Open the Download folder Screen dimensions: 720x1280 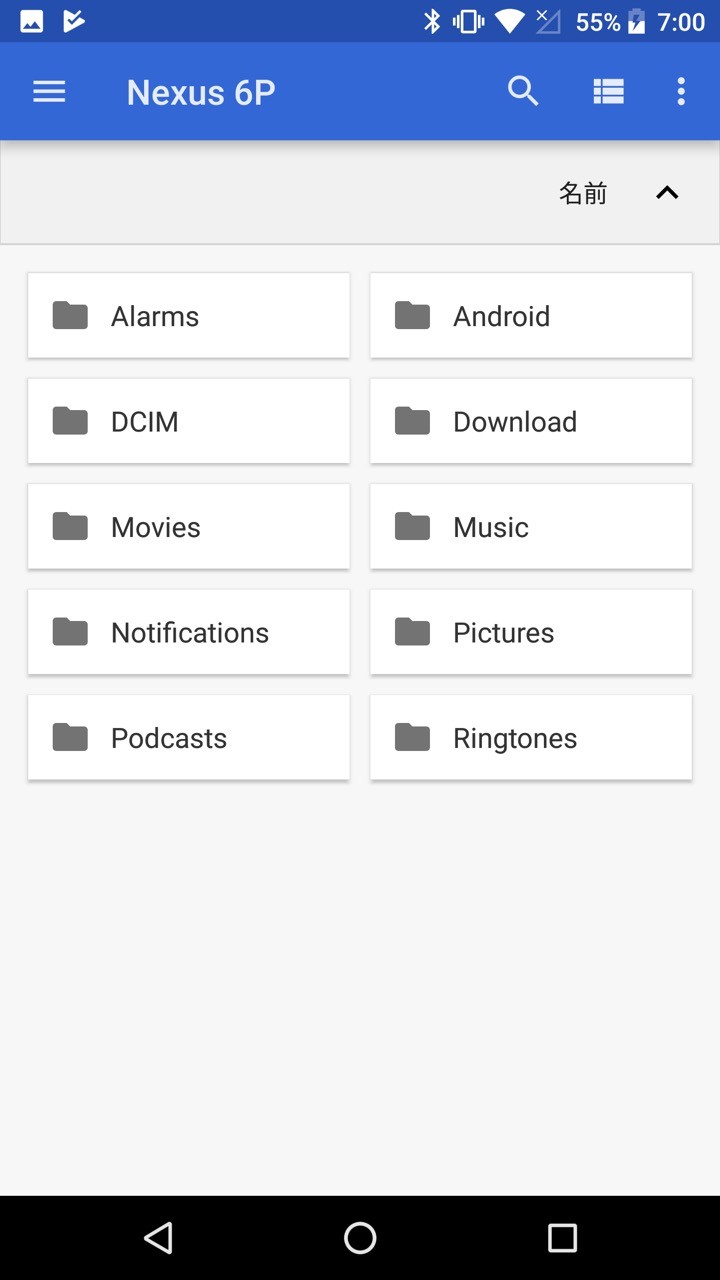click(x=531, y=421)
